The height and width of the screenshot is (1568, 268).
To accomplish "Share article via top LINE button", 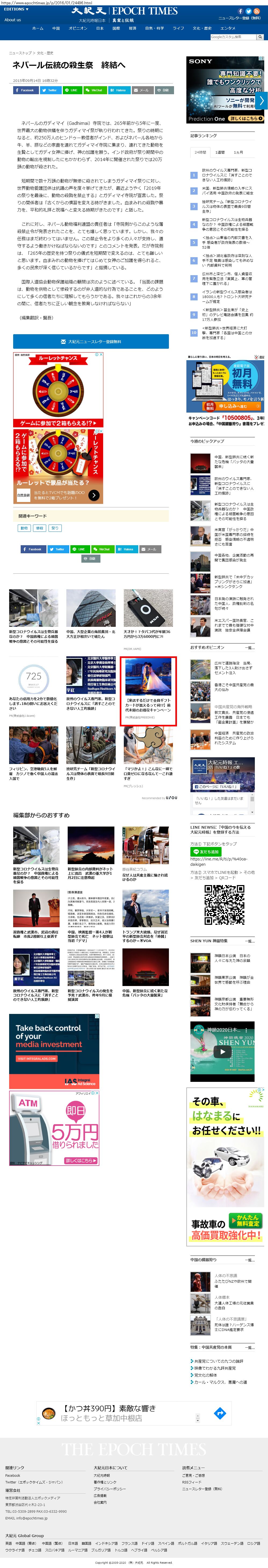I will pos(72,90).
